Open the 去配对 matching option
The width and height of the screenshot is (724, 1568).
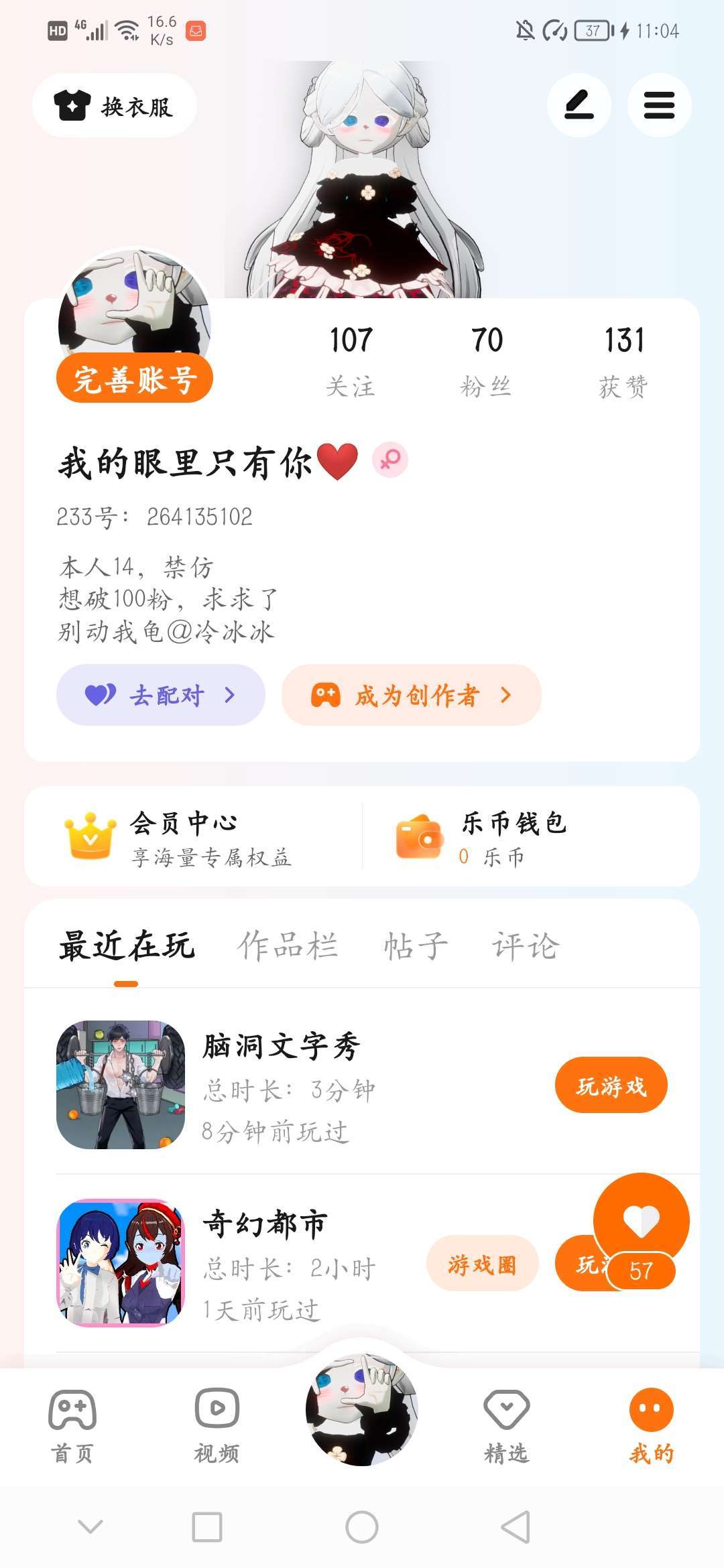pyautogui.click(x=161, y=695)
